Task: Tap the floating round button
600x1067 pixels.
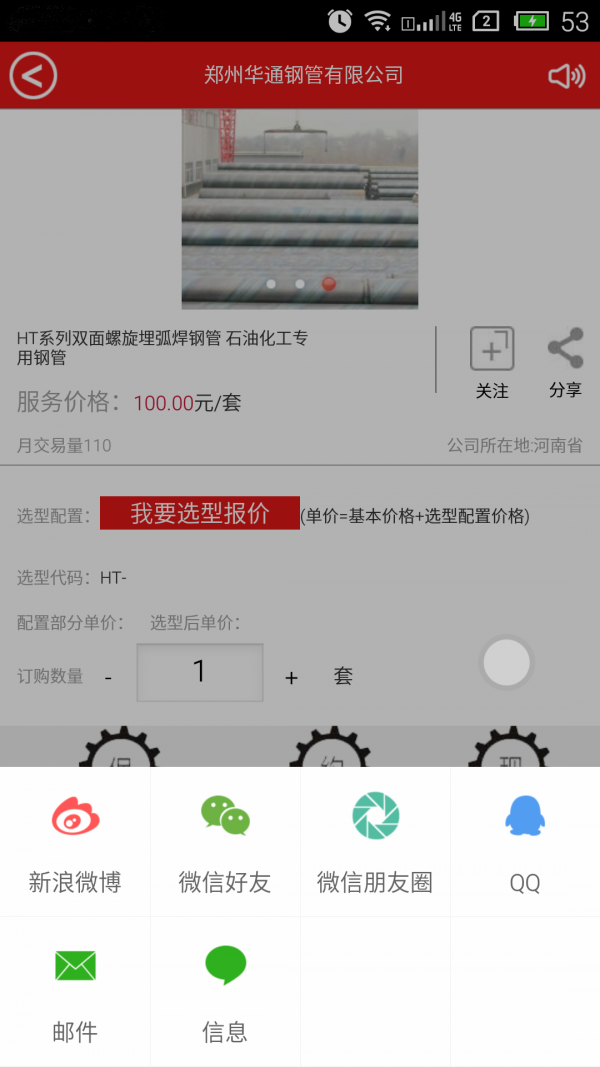Action: pos(506,663)
